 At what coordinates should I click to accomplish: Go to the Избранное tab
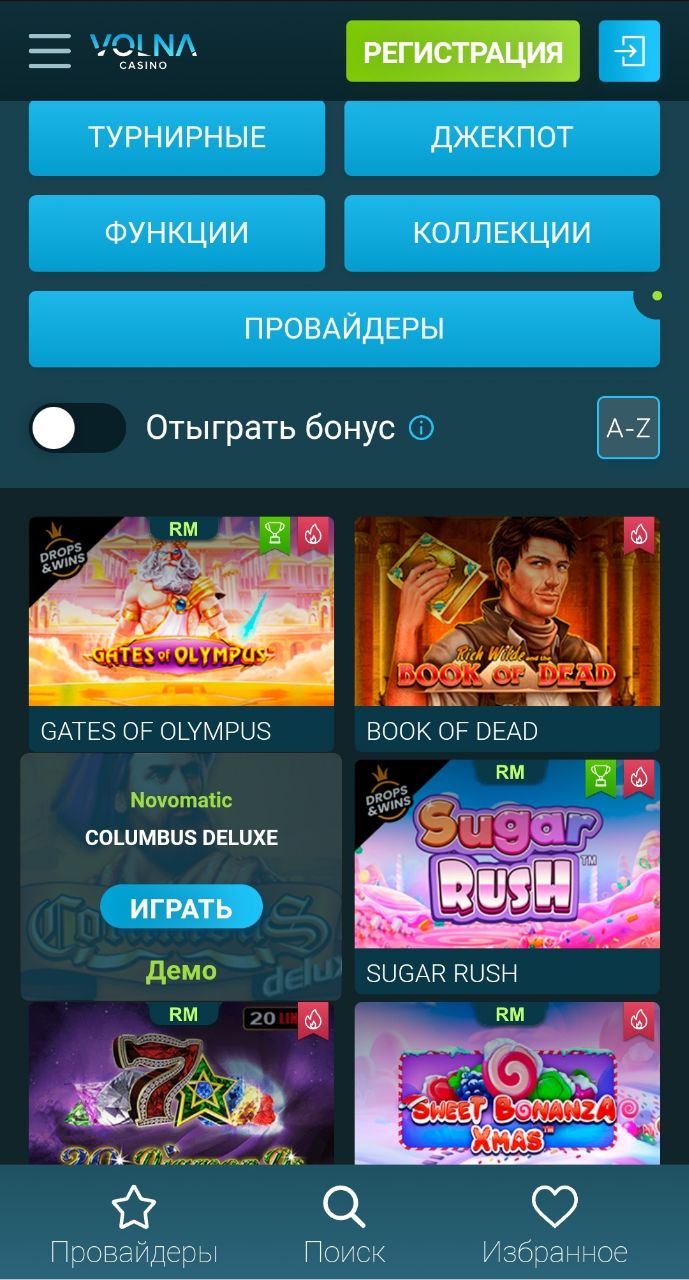click(554, 1227)
